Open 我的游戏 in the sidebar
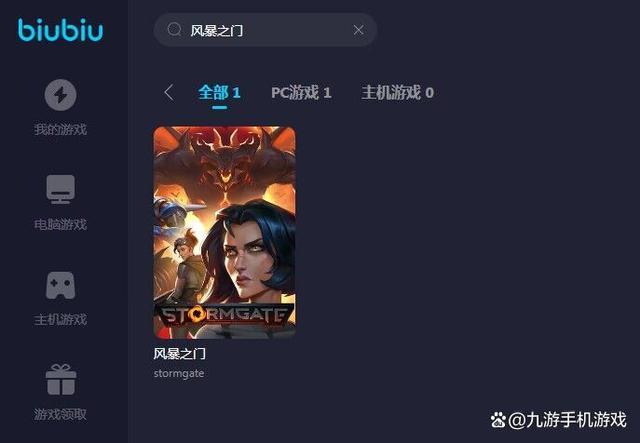 pos(60,108)
